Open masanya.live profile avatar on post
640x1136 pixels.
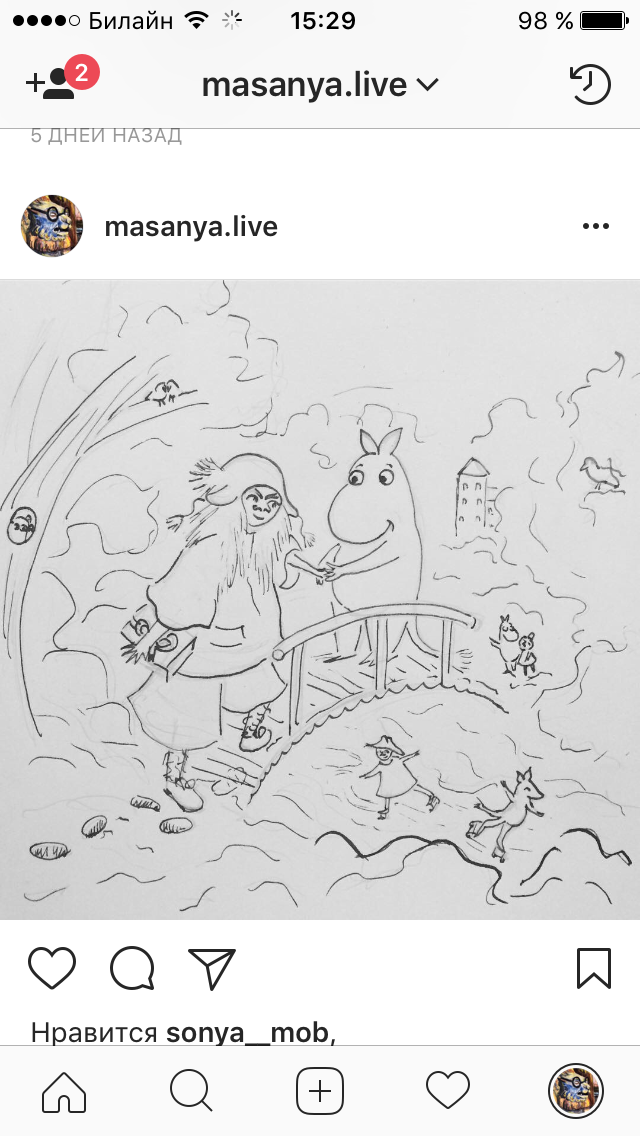click(x=52, y=226)
